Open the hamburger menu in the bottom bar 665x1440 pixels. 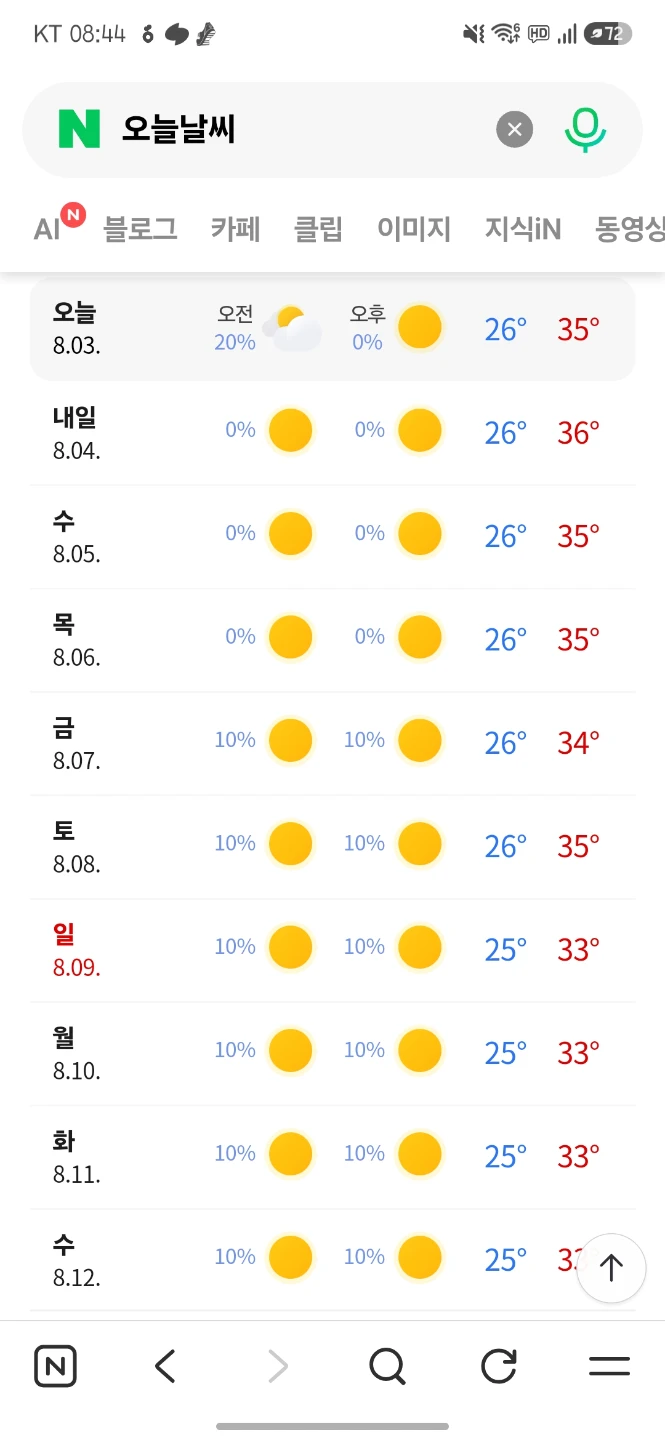(609, 1366)
